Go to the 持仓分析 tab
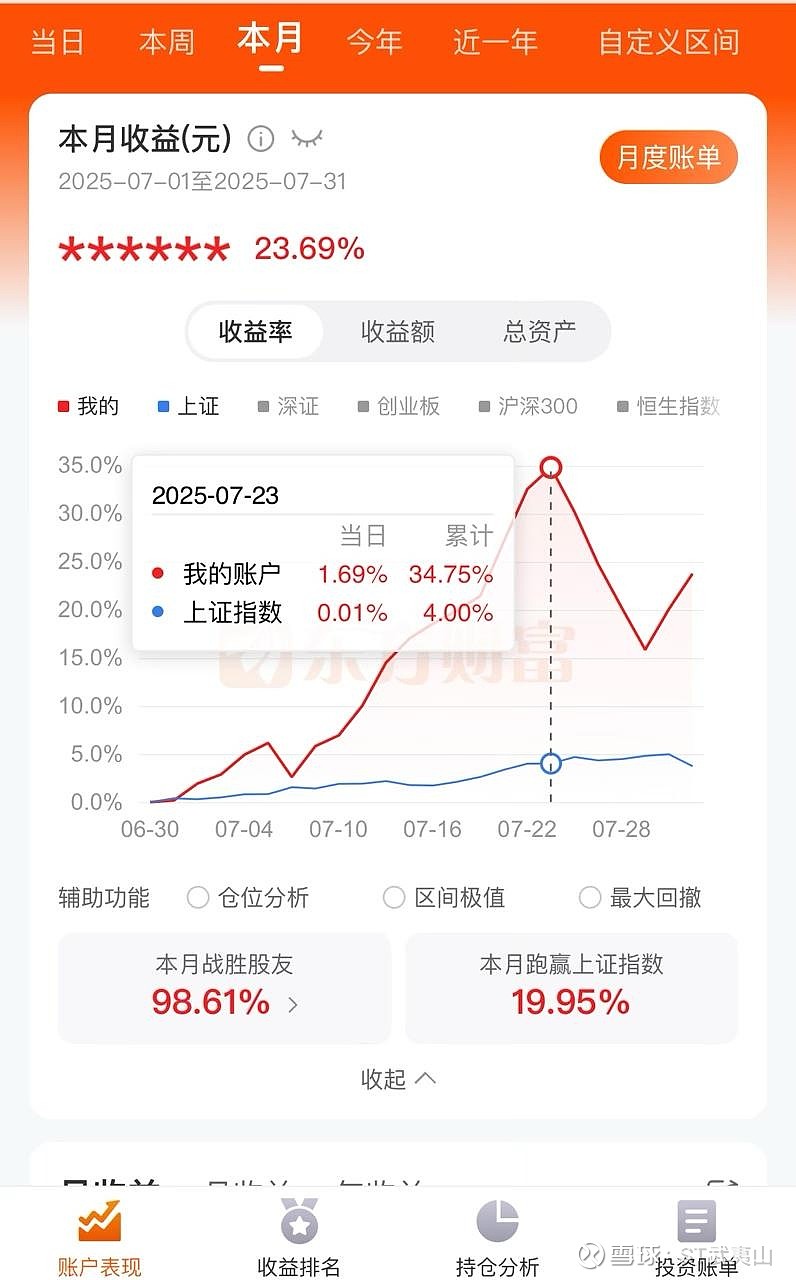The image size is (796, 1280). click(497, 1238)
